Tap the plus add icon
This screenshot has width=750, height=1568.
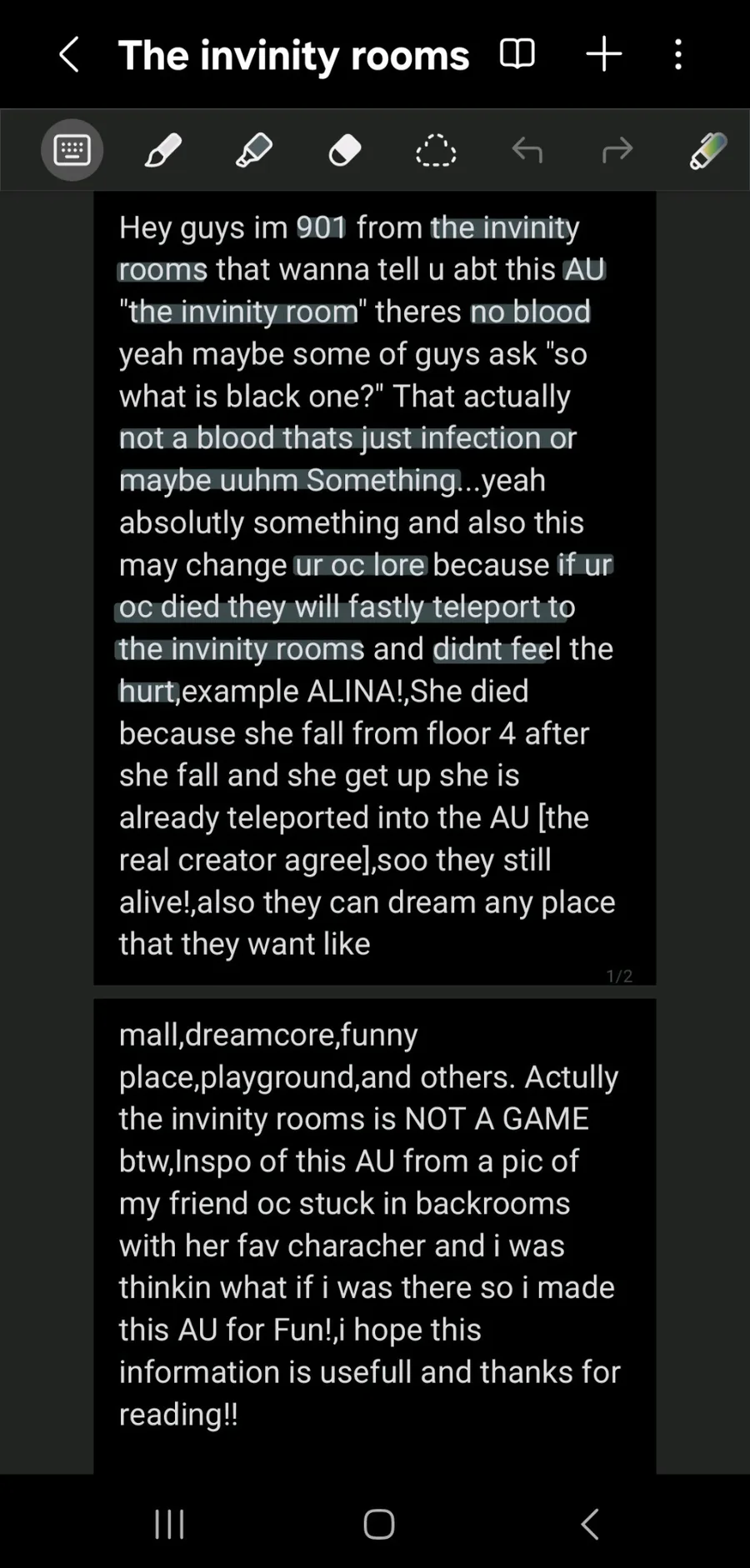604,54
